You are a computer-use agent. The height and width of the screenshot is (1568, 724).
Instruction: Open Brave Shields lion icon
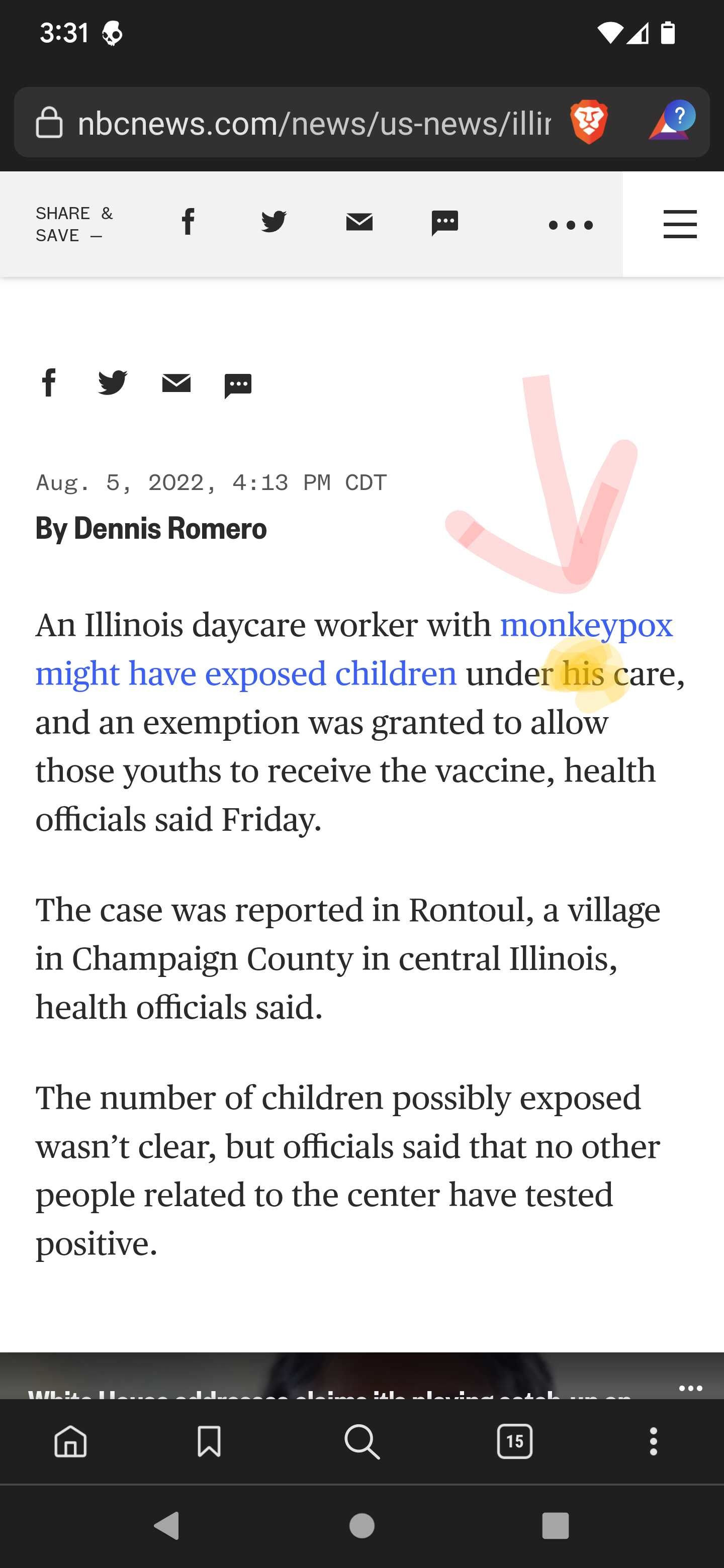pyautogui.click(x=589, y=122)
